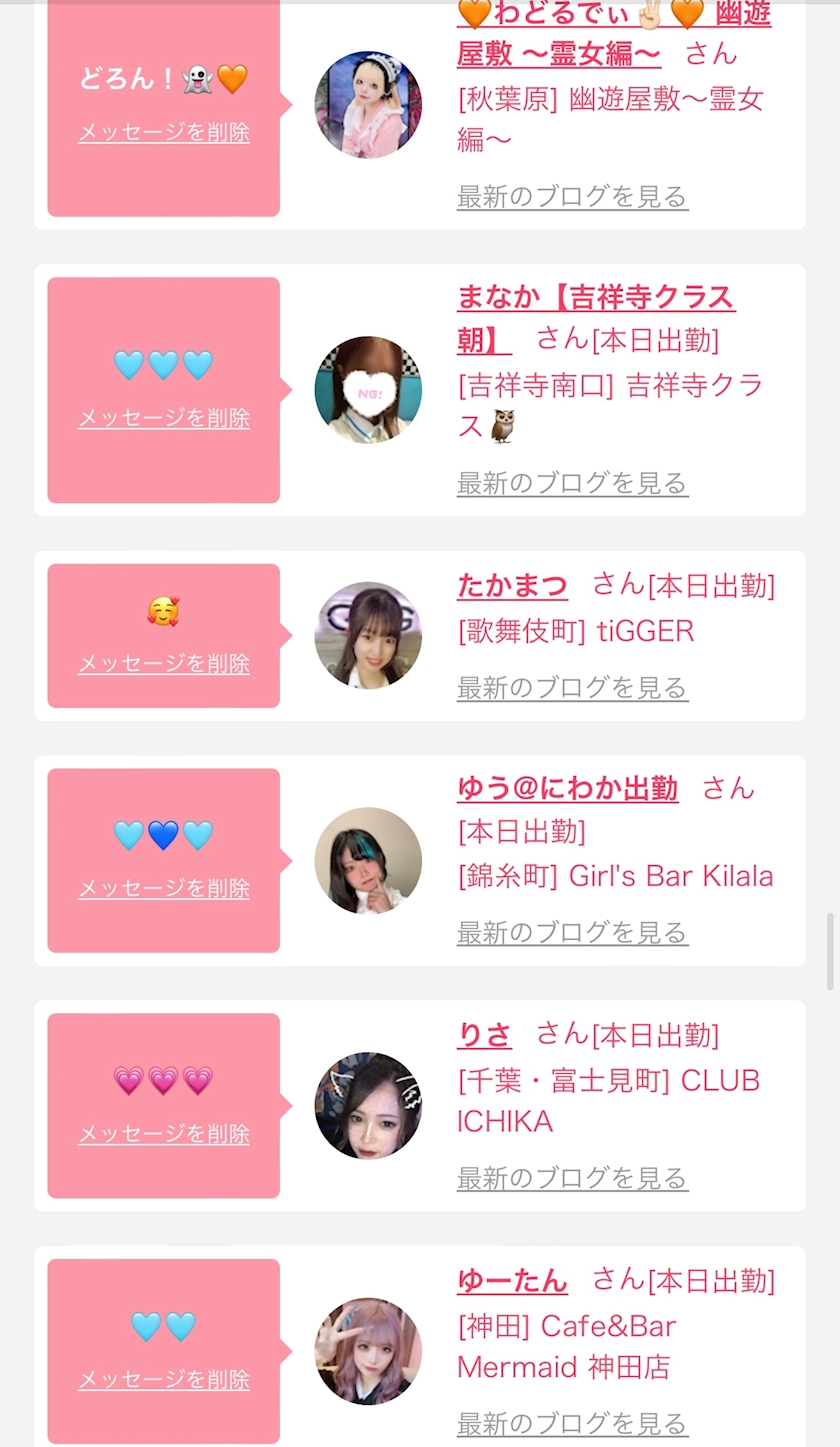Viewport: 840px width, 1447px height.
Task: View latest blog of まなか
Action: tap(572, 483)
